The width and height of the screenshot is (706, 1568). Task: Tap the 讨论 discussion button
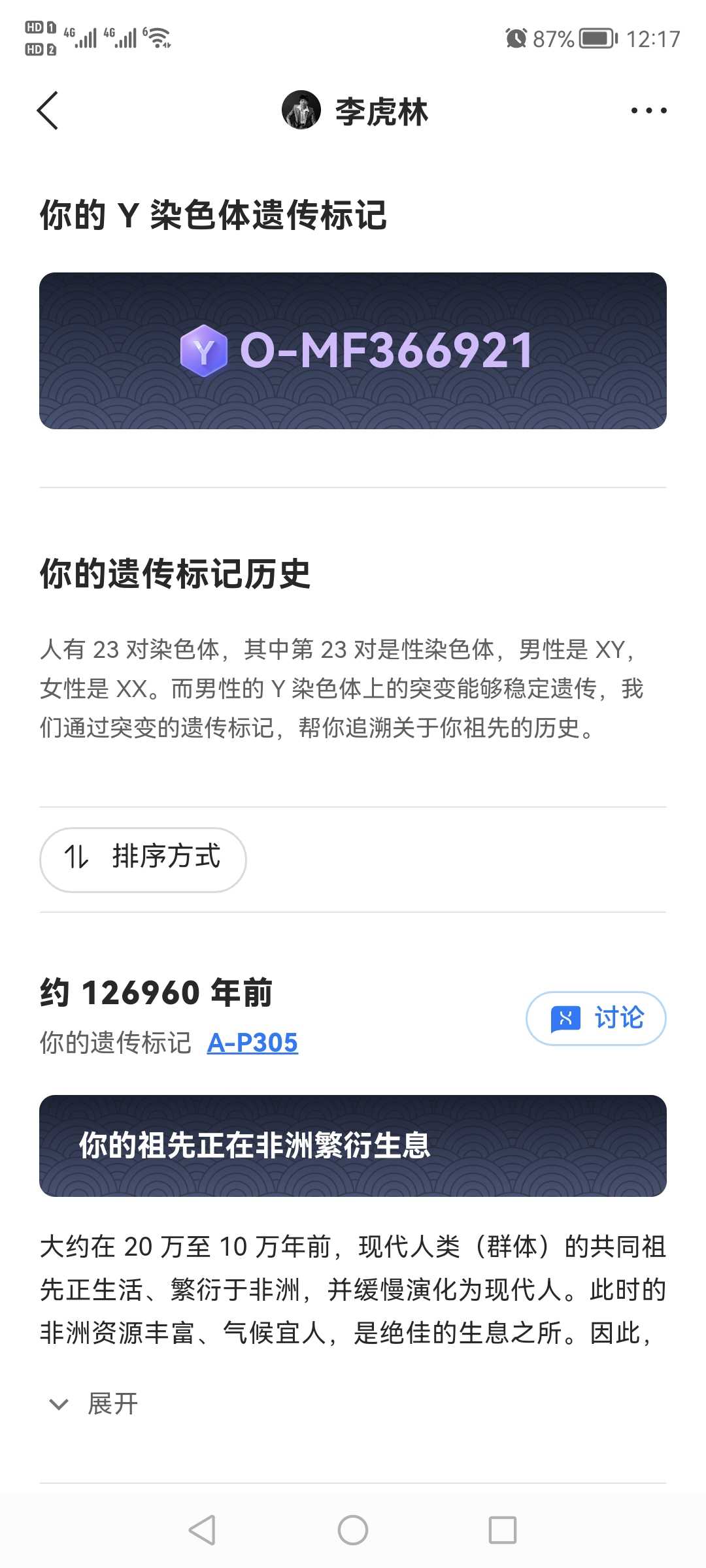pos(596,1018)
